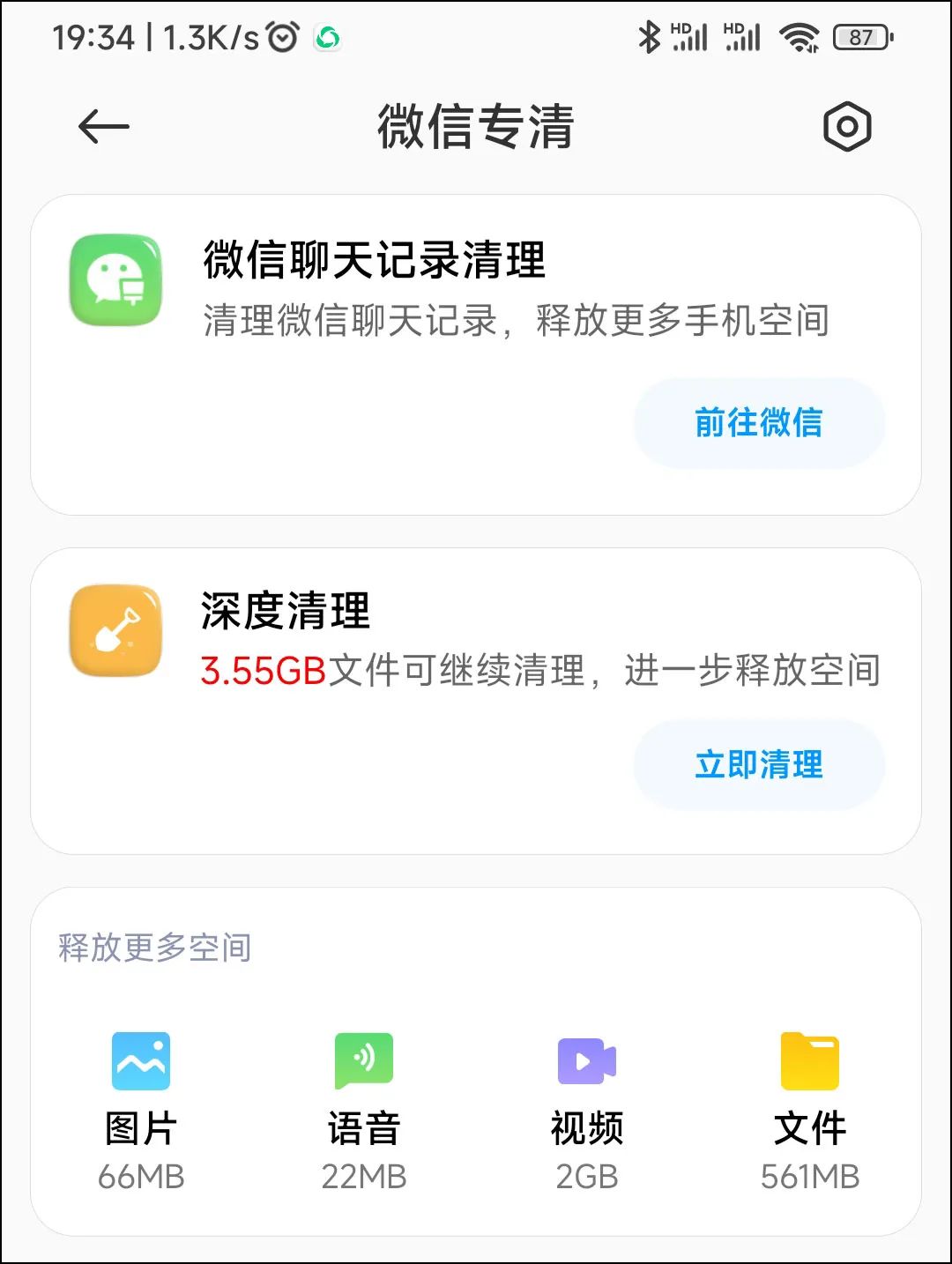
Task: Open the 图片 images cleanup icon
Action: coord(139,1060)
